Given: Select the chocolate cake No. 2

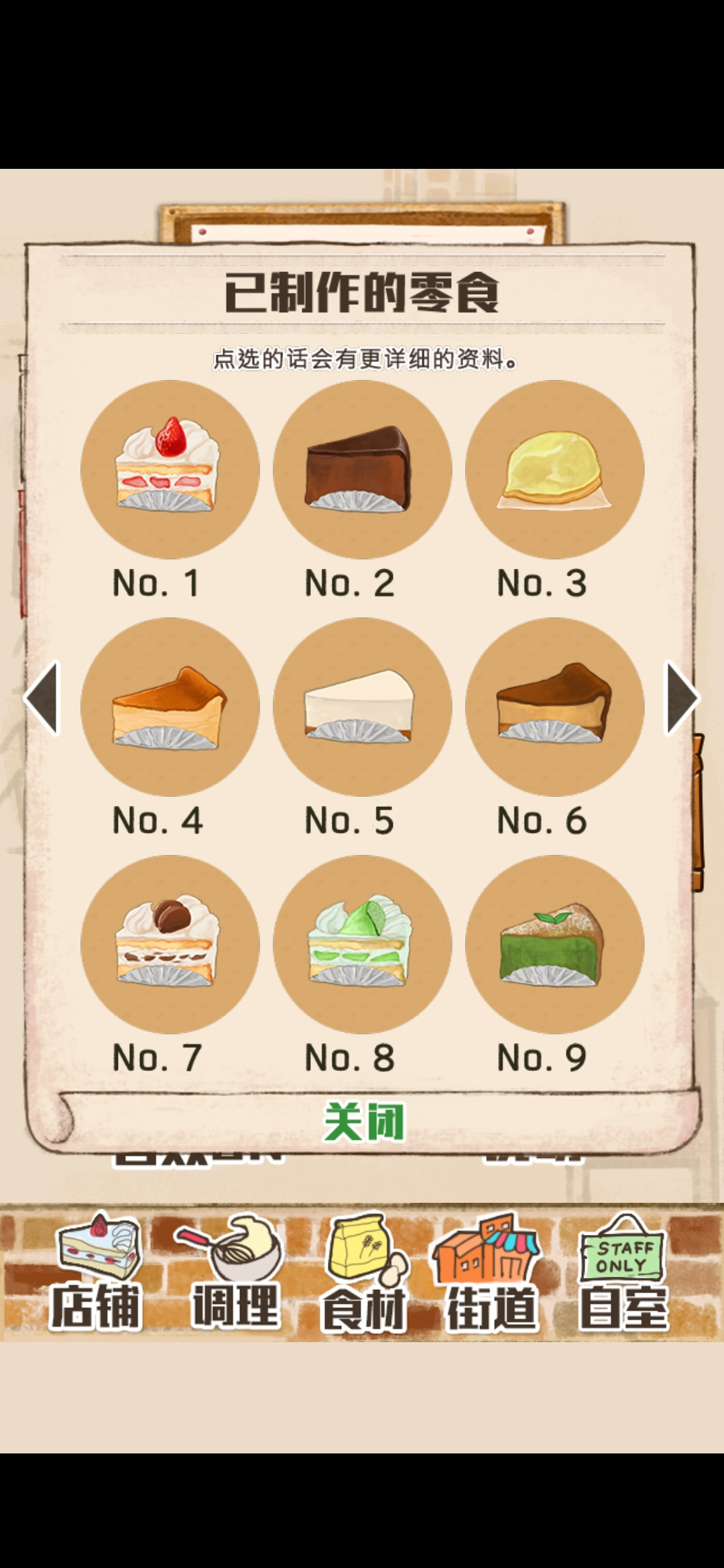Looking at the screenshot, I should point(363,469).
